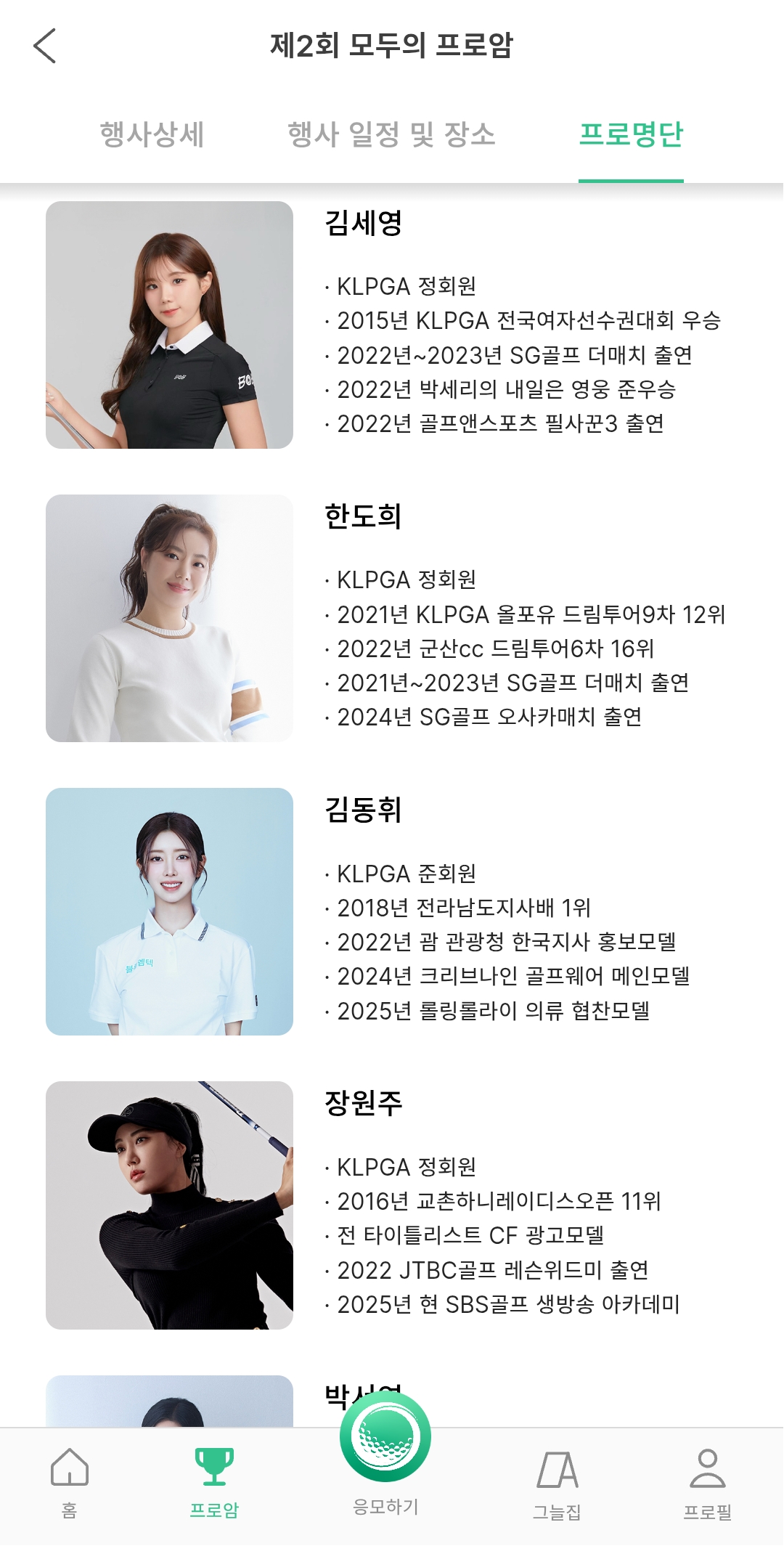Tap the 응모하기 golf ball button
The width and height of the screenshot is (784, 1546).
click(x=385, y=1438)
